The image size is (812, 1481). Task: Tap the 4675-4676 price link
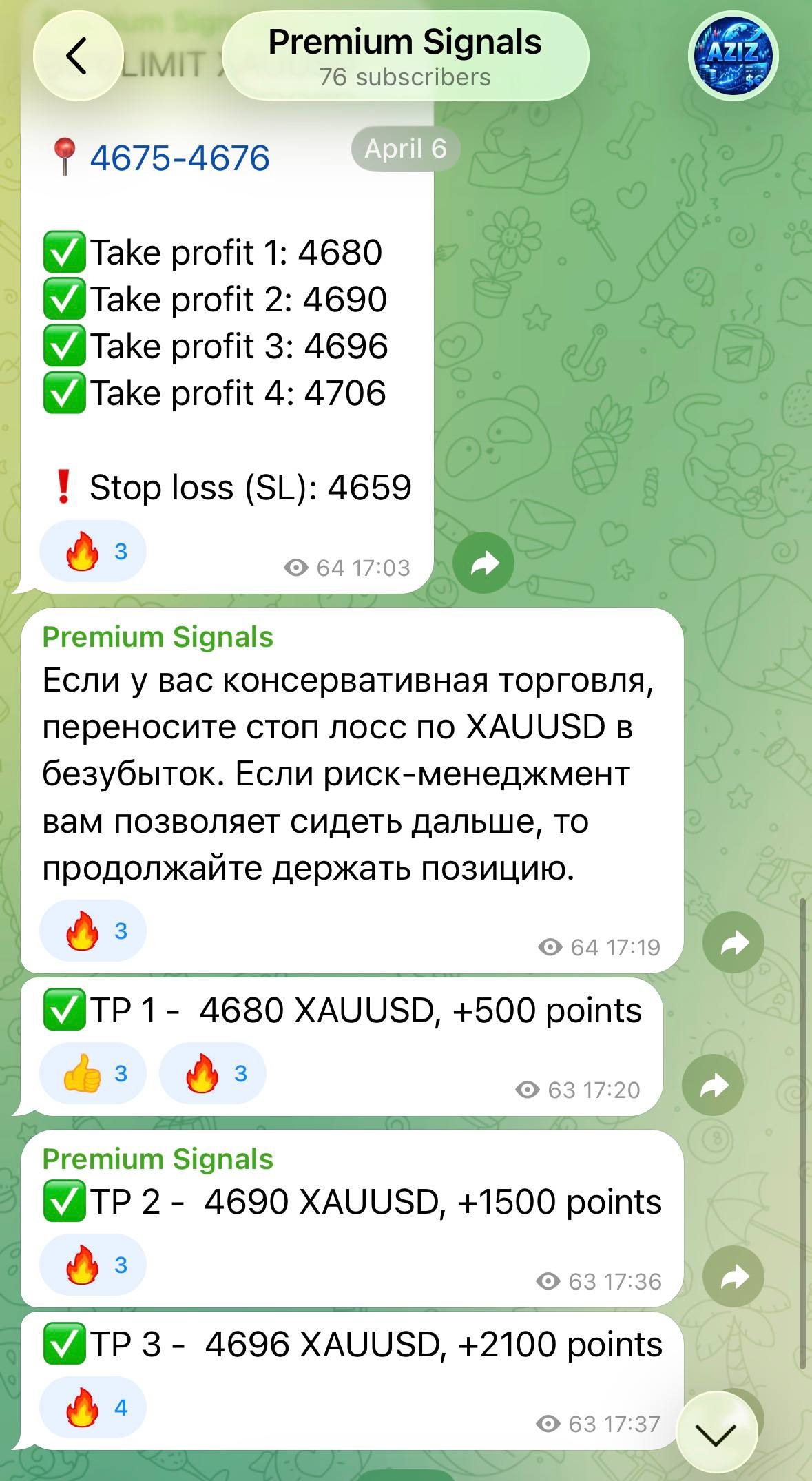point(180,158)
